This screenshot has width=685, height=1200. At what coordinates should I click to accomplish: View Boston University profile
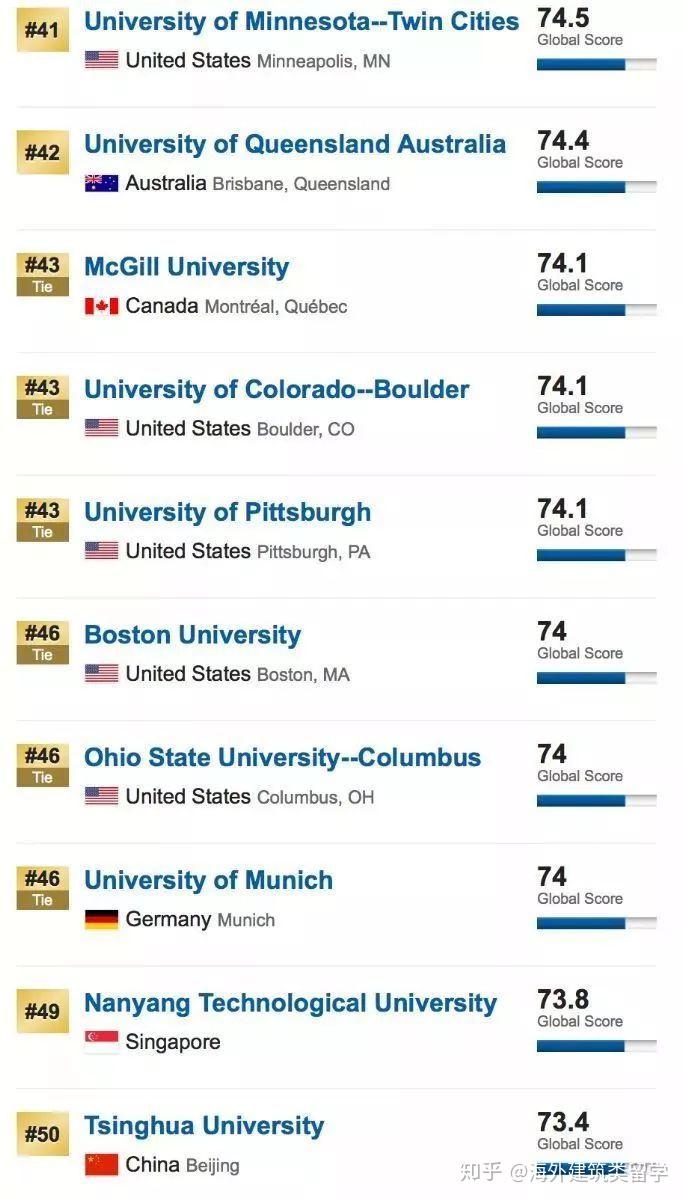[192, 635]
